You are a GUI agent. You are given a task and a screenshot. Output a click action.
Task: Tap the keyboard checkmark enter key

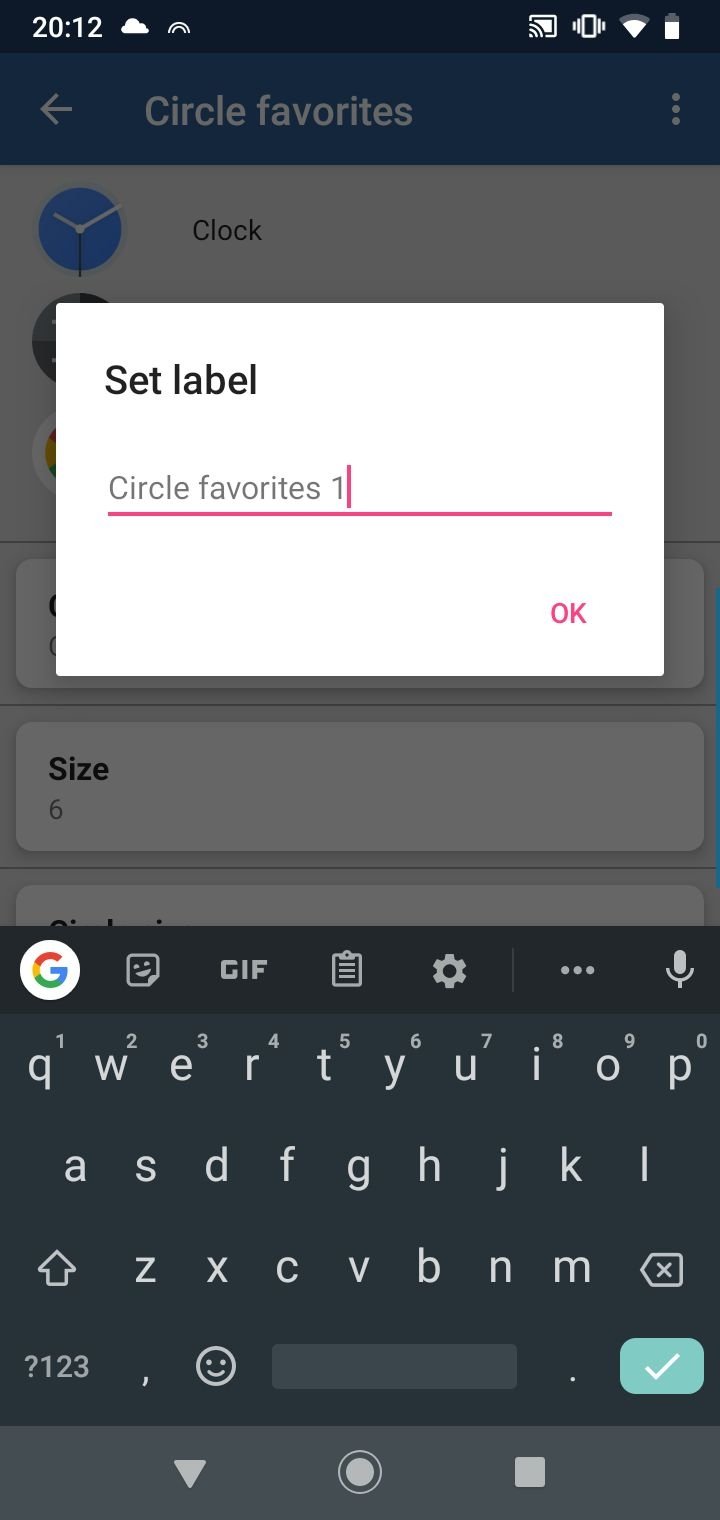(x=662, y=1366)
